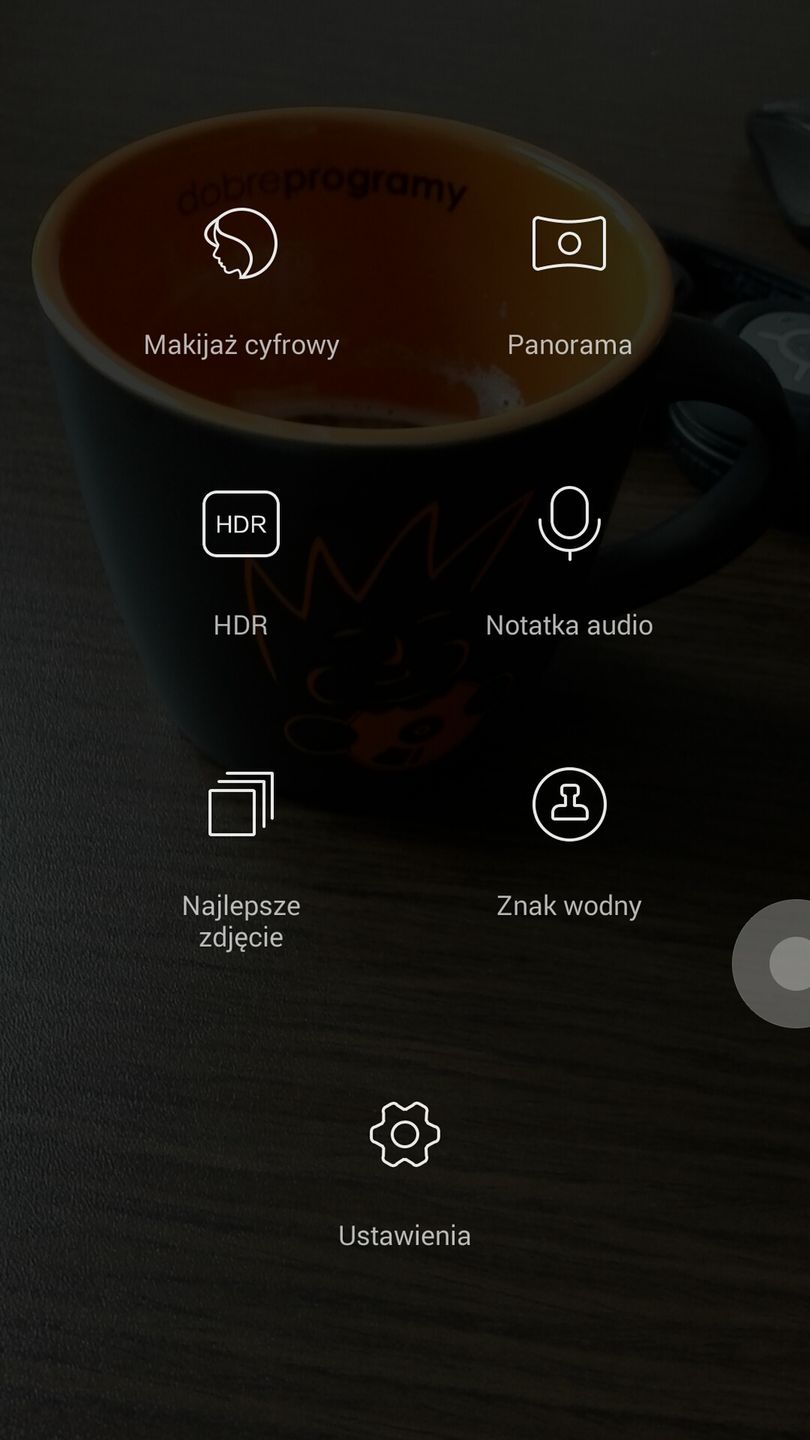Image resolution: width=810 pixels, height=1440 pixels.
Task: Open Ustawienia via the gear icon
Action: click(x=405, y=1135)
